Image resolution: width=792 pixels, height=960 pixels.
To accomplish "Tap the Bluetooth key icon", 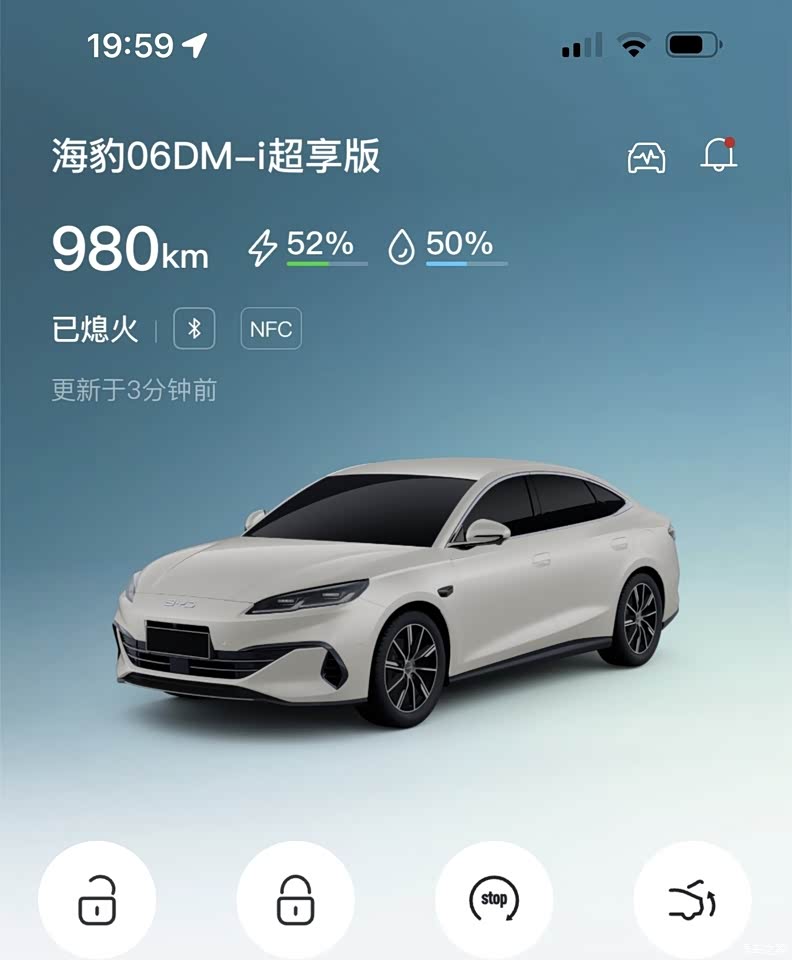I will pos(194,329).
